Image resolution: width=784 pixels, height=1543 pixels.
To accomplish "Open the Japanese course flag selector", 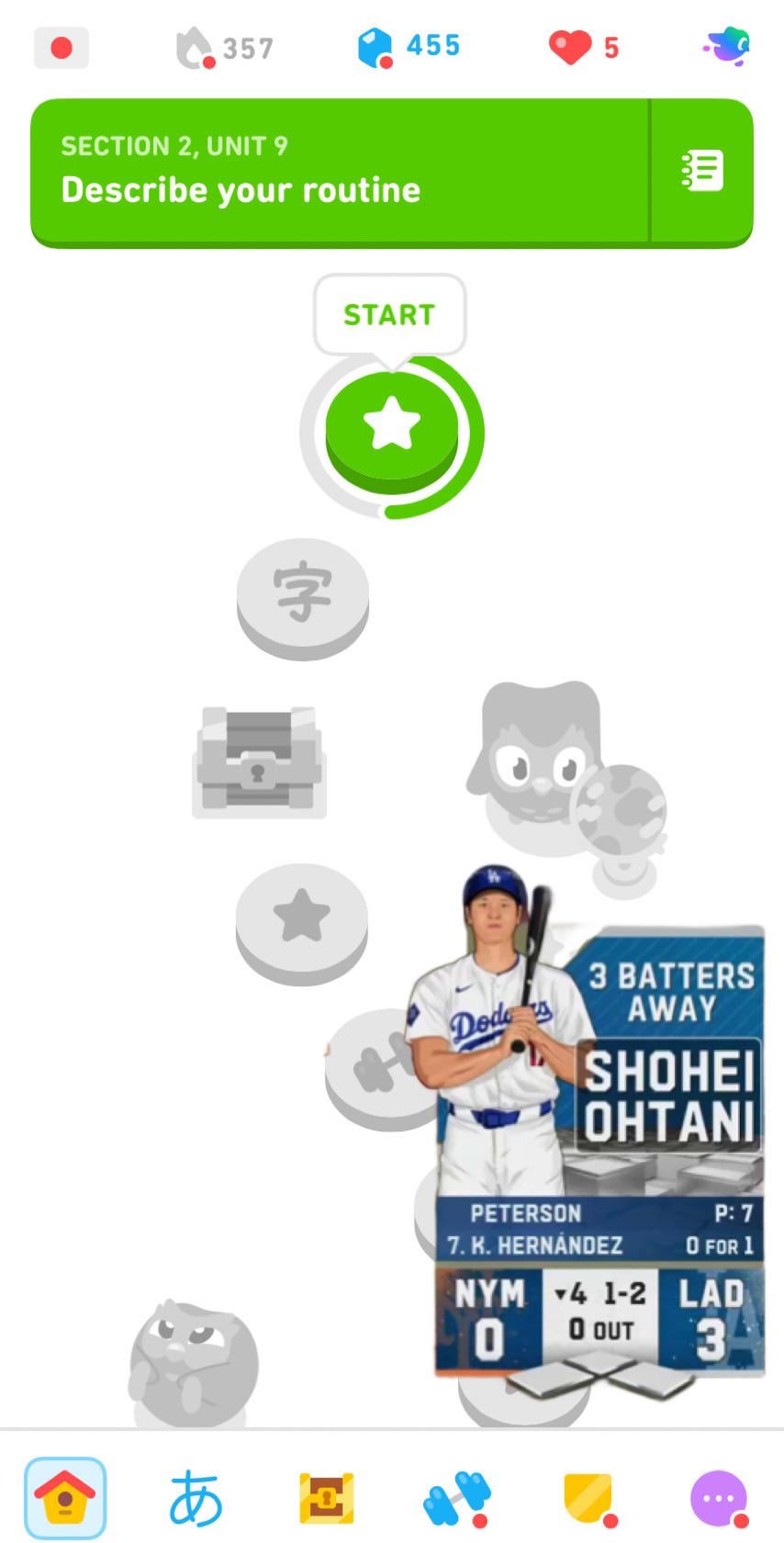I will tap(61, 48).
